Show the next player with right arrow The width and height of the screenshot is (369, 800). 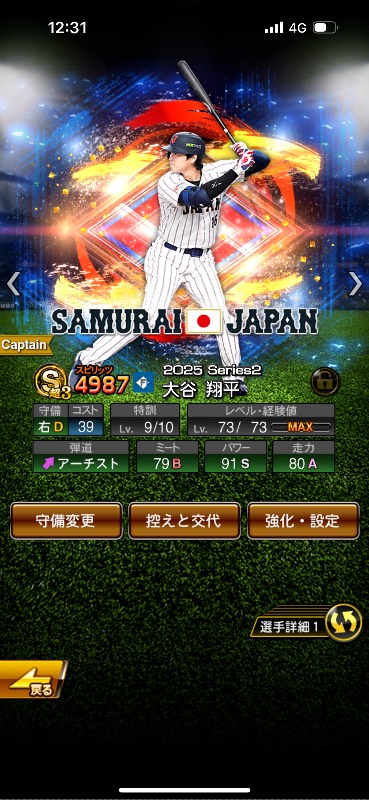355,284
